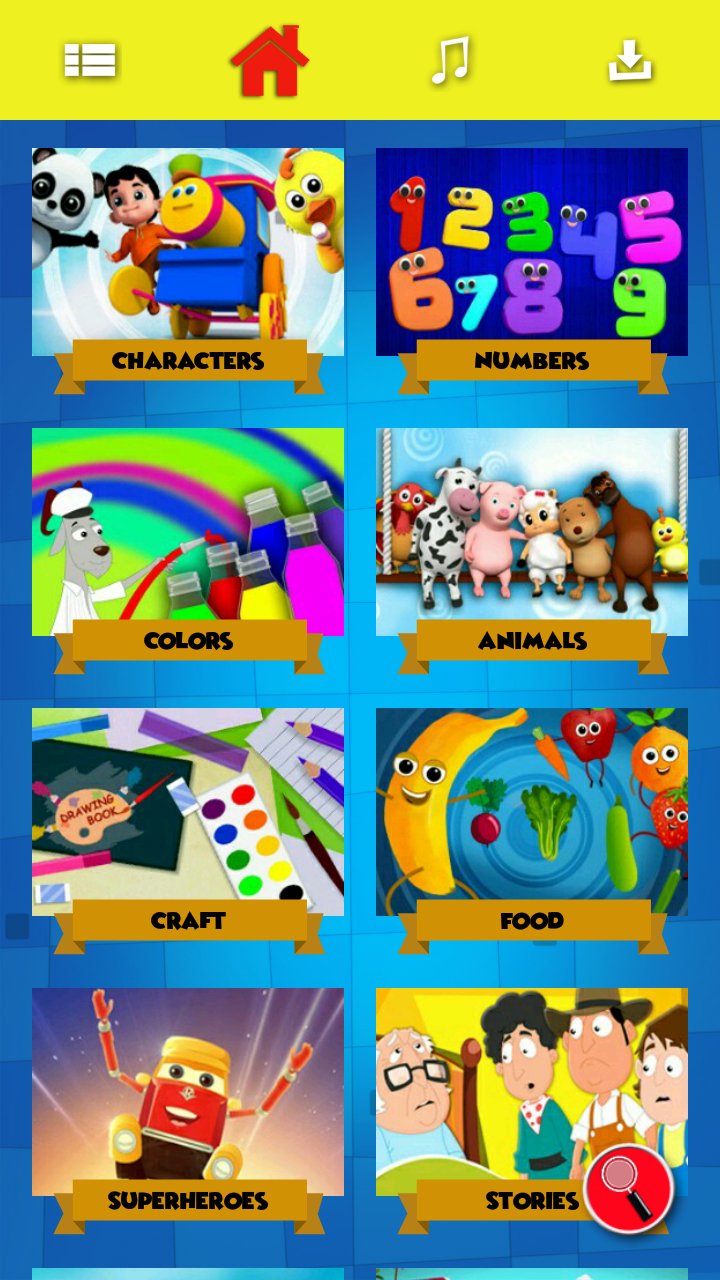
Task: Open the list menu icon
Action: (x=90, y=60)
